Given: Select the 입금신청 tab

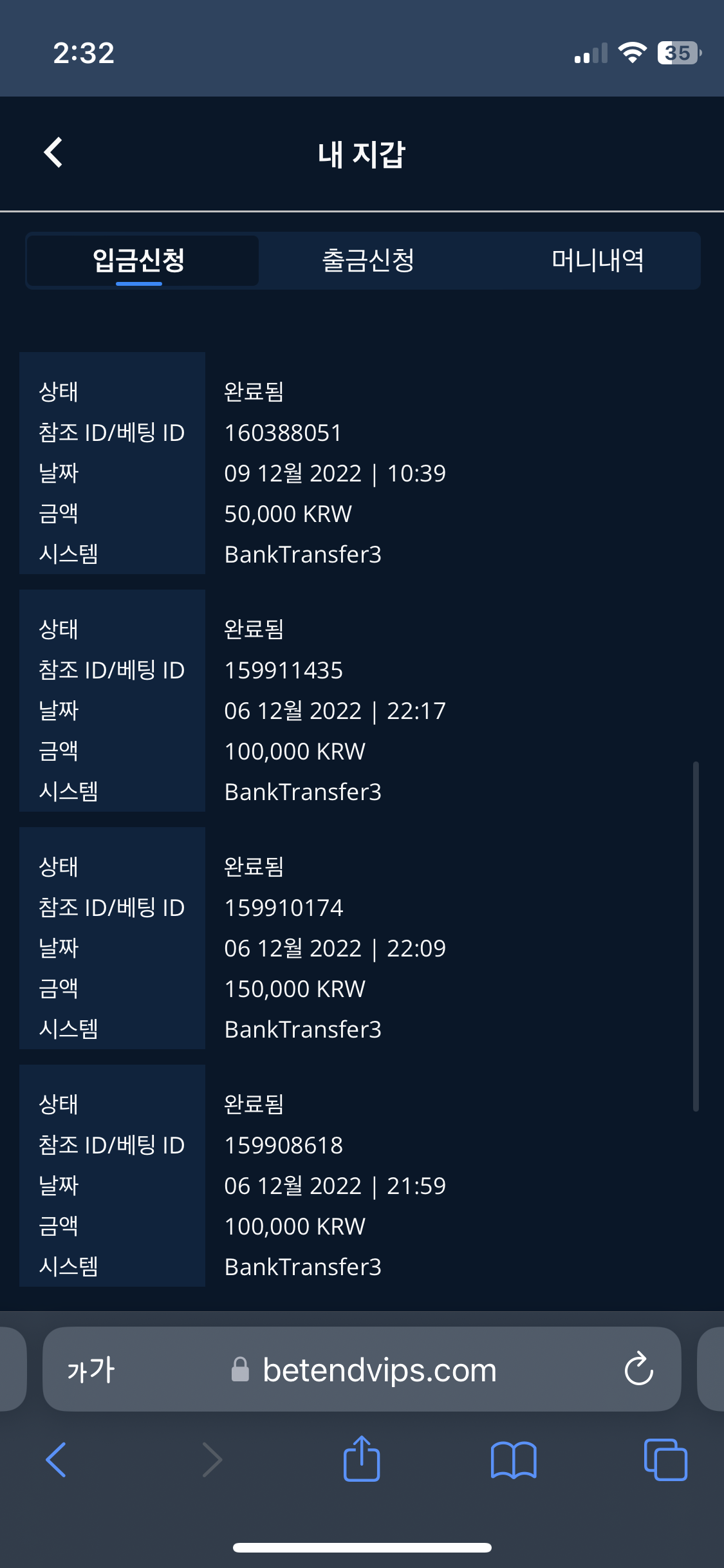Looking at the screenshot, I should point(140,261).
